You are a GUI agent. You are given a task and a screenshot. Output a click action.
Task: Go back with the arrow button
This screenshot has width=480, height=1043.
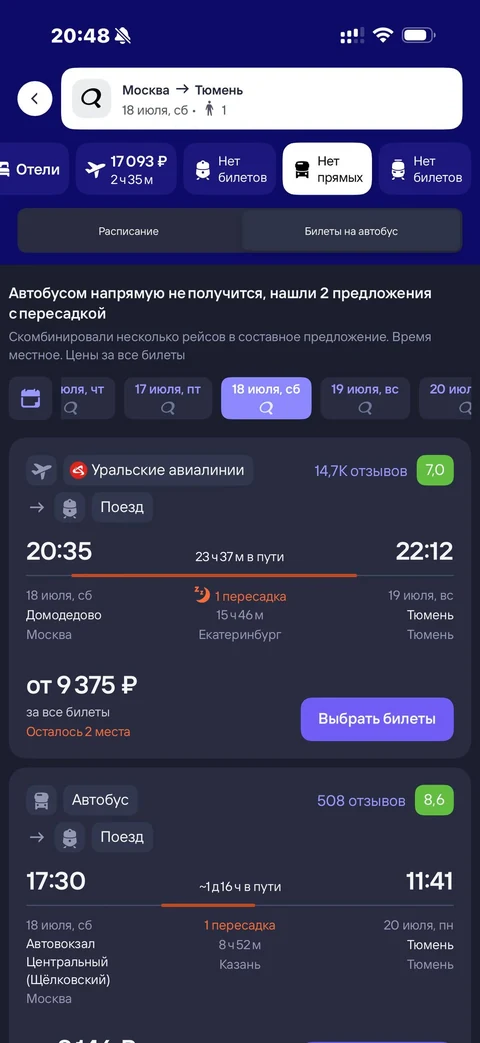[35, 98]
